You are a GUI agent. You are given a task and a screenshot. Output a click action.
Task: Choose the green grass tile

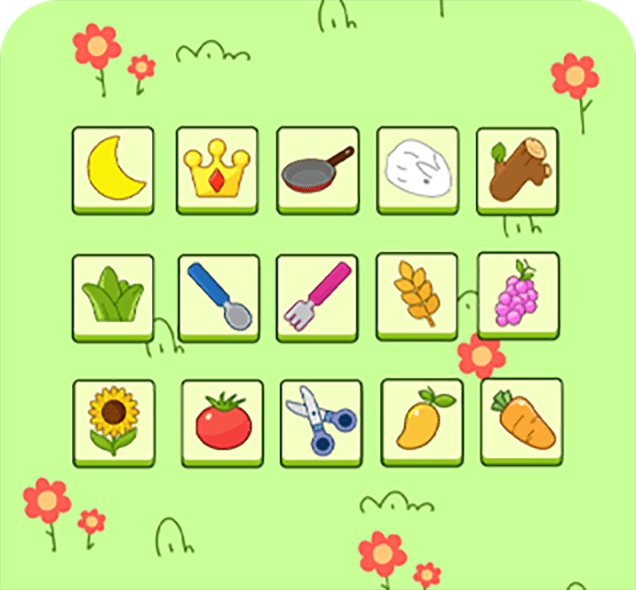tap(114, 294)
